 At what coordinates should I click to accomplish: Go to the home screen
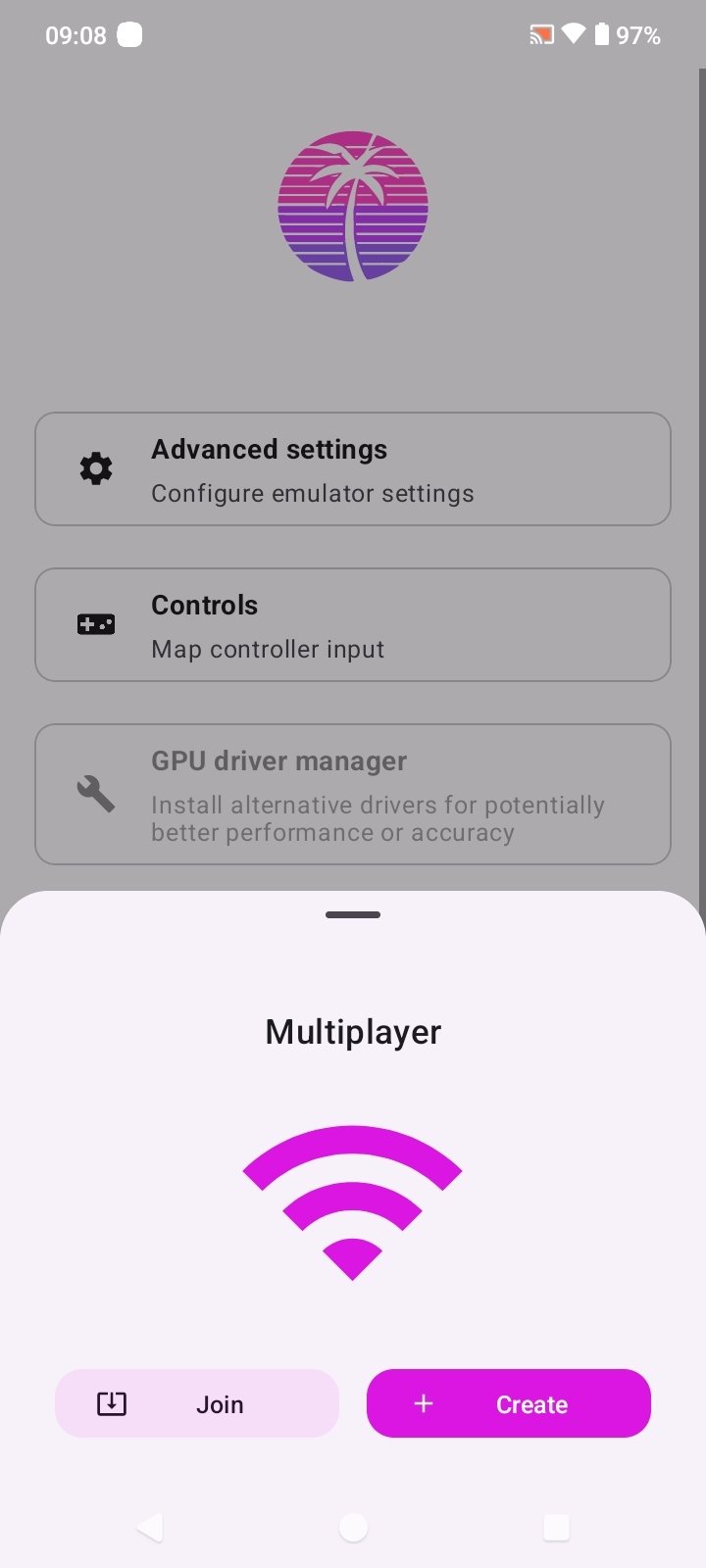353,1527
